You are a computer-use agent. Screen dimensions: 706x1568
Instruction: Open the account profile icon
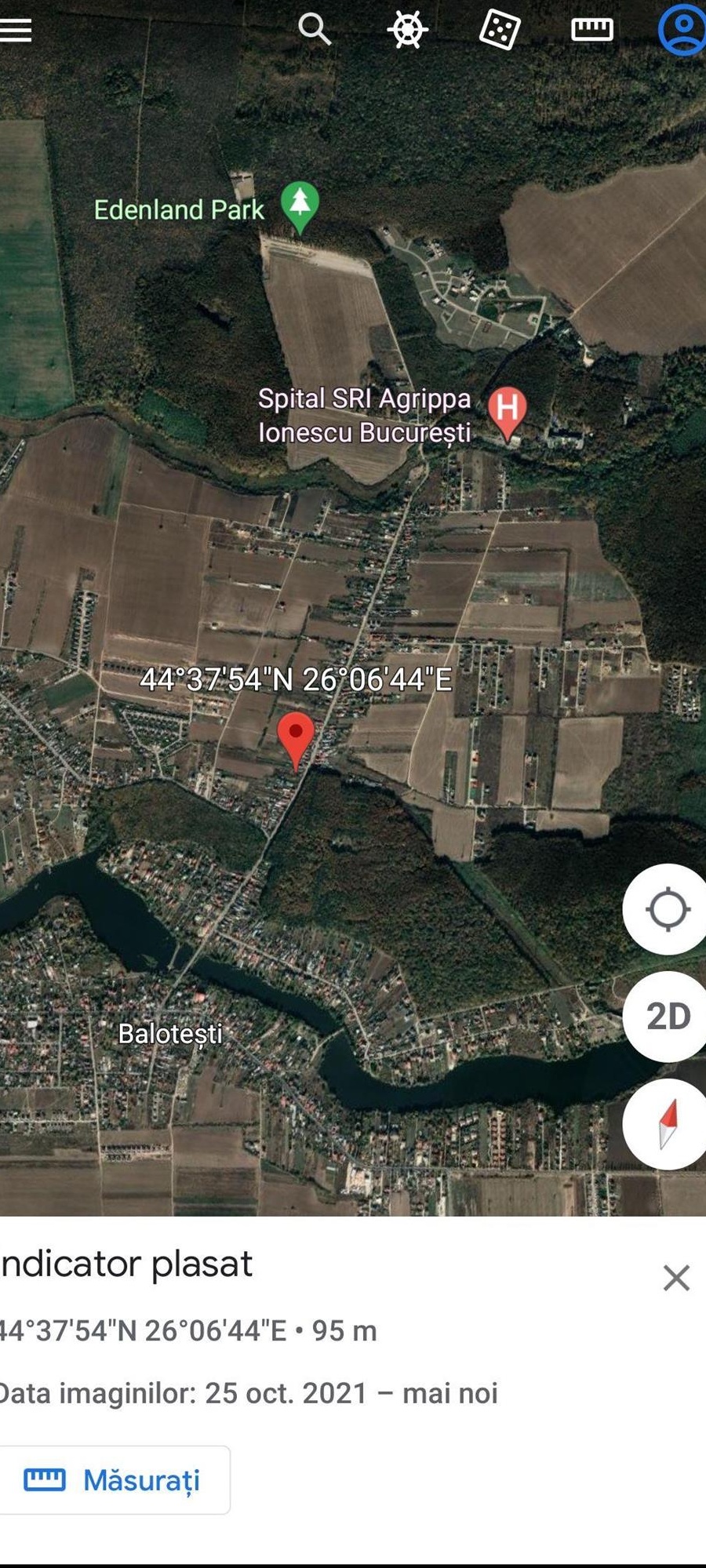tap(682, 29)
